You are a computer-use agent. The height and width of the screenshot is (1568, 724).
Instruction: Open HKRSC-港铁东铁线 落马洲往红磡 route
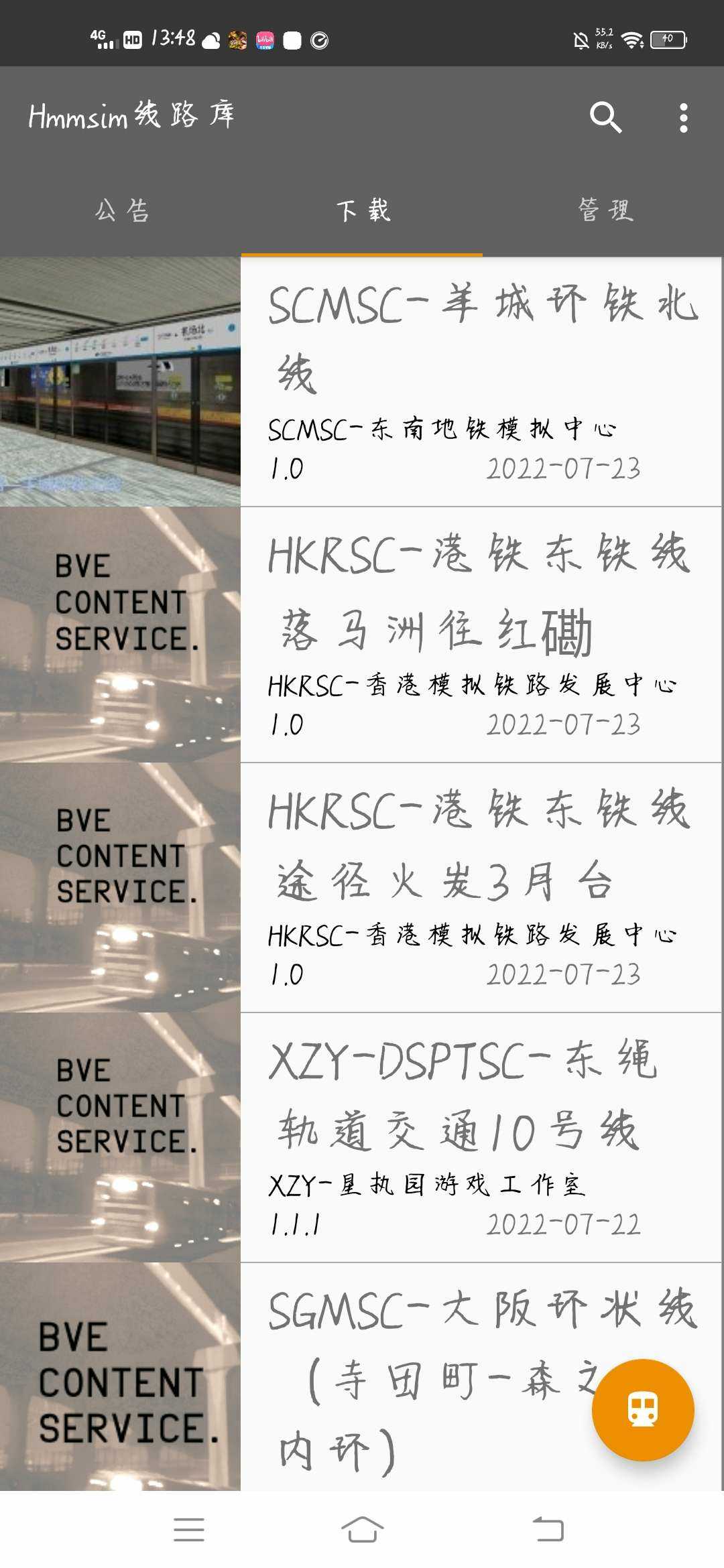[x=480, y=635]
